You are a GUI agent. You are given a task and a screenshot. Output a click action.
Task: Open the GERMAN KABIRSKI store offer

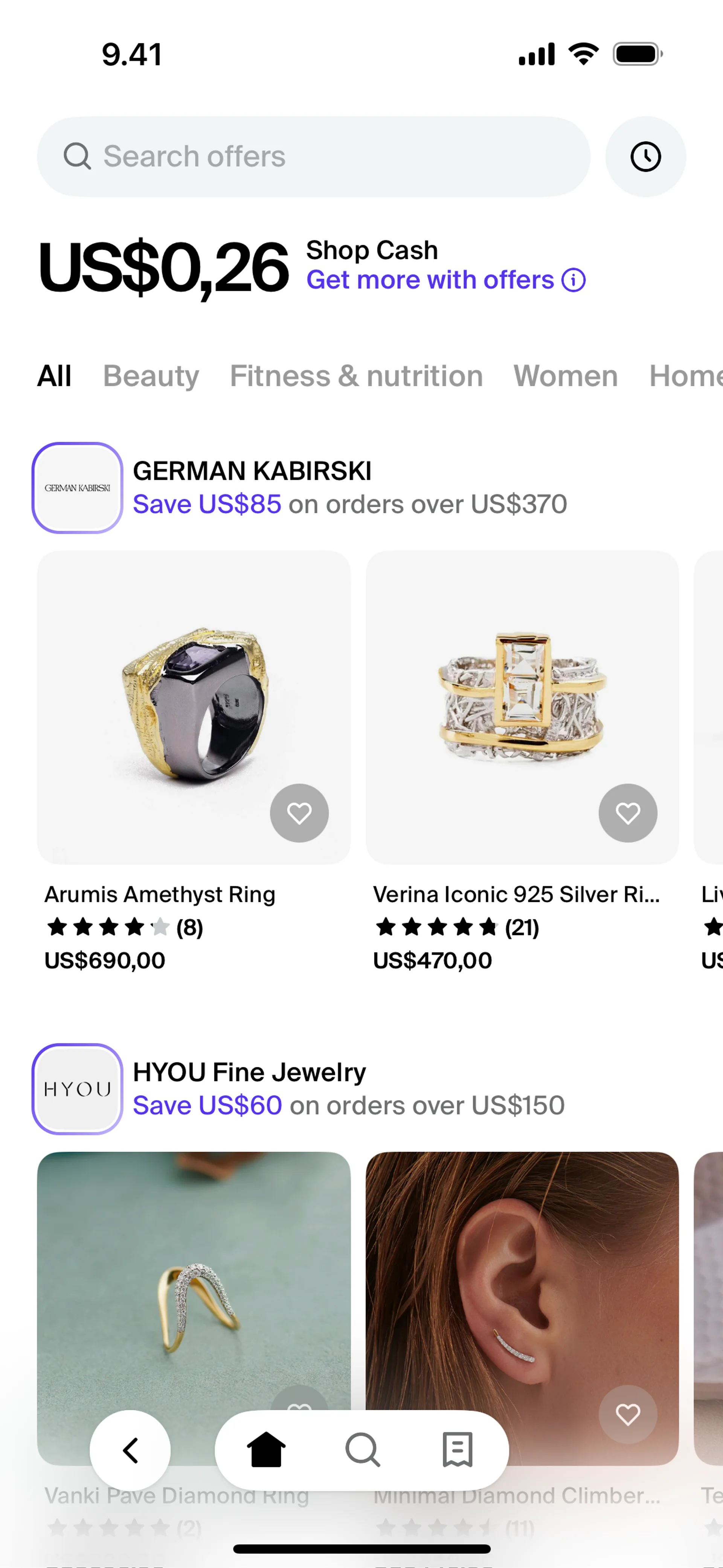pyautogui.click(x=299, y=488)
